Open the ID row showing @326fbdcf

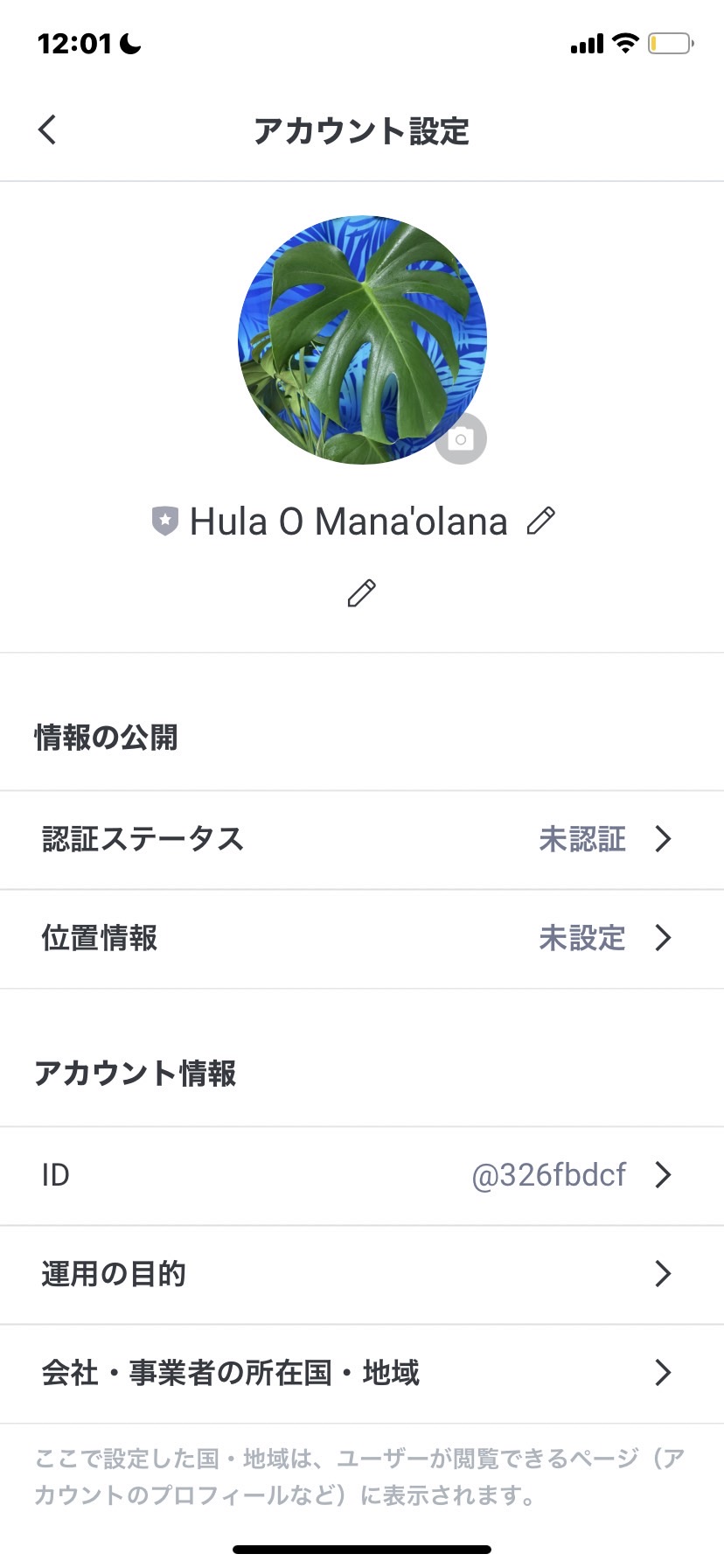pos(362,1175)
